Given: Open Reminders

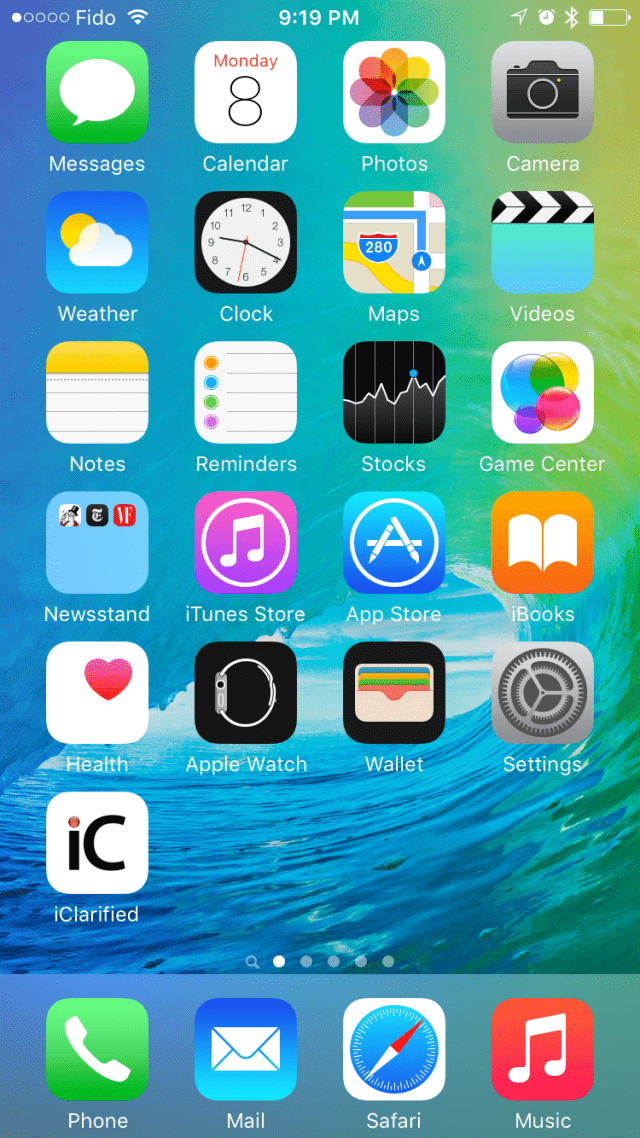Looking at the screenshot, I should tap(245, 392).
